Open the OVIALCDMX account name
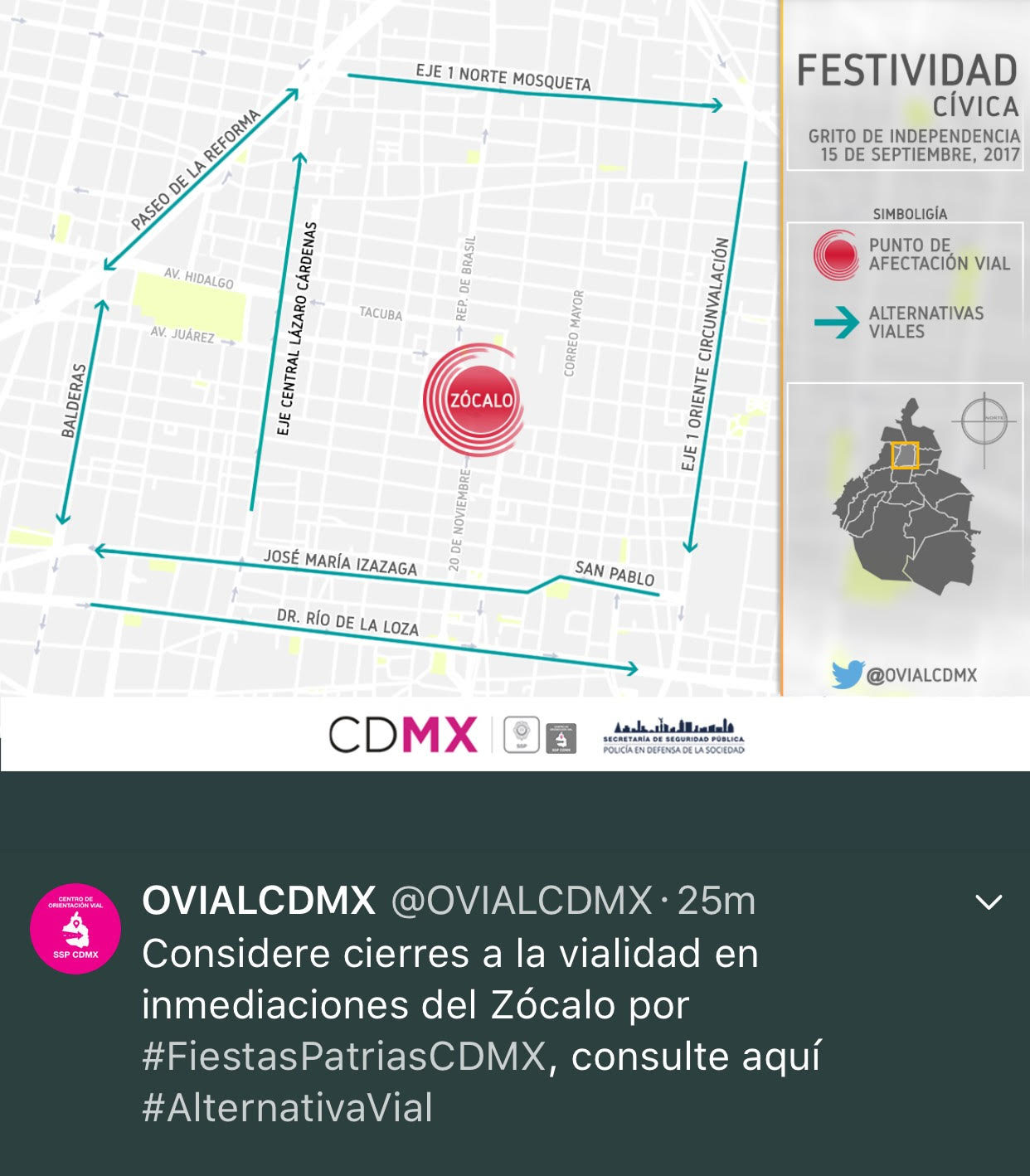 [259, 901]
